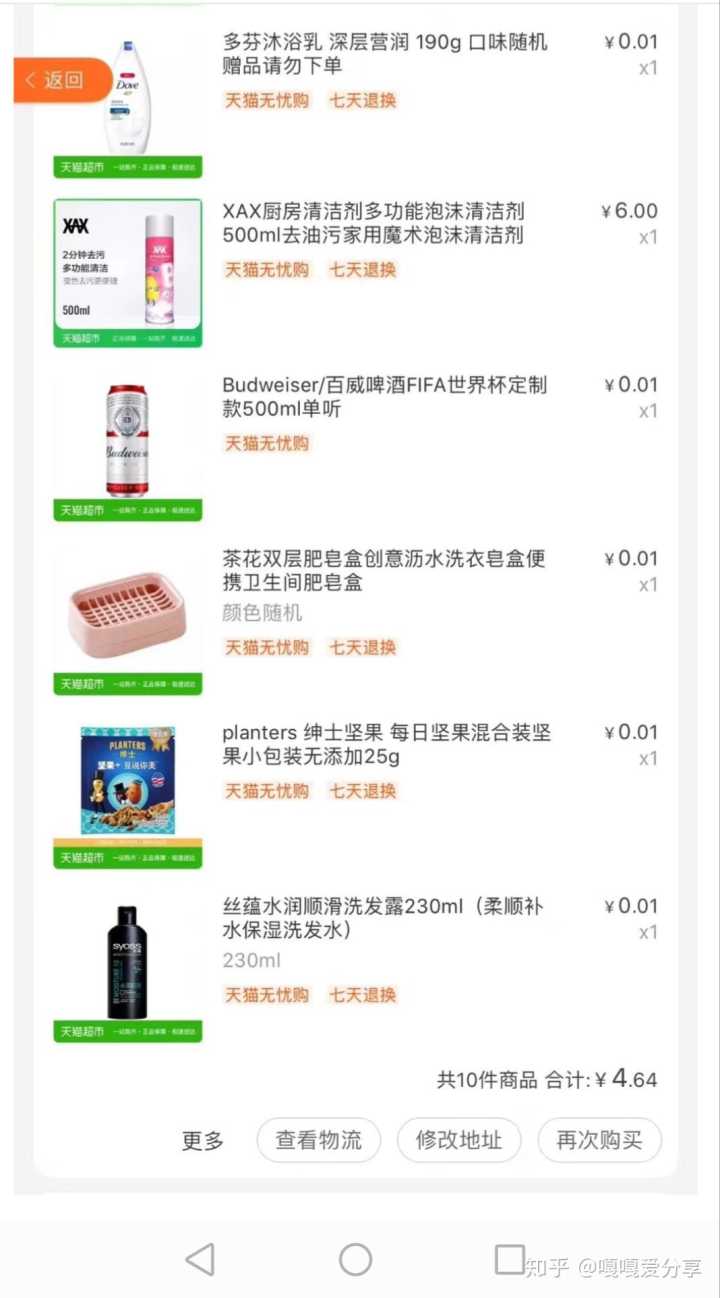Open the 多芬沐浴乳 product item

click(x=384, y=55)
